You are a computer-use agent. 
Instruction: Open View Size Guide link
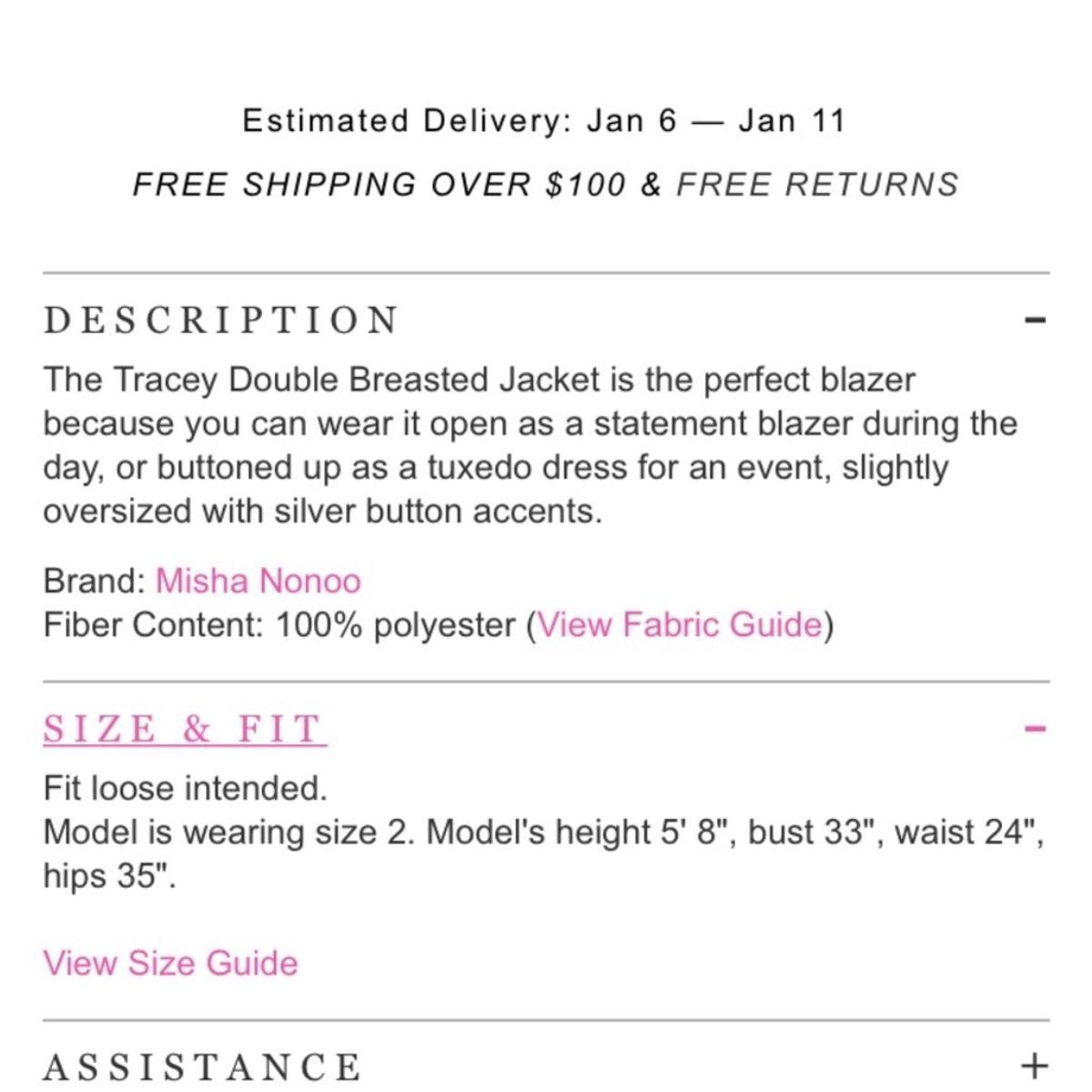click(x=171, y=964)
